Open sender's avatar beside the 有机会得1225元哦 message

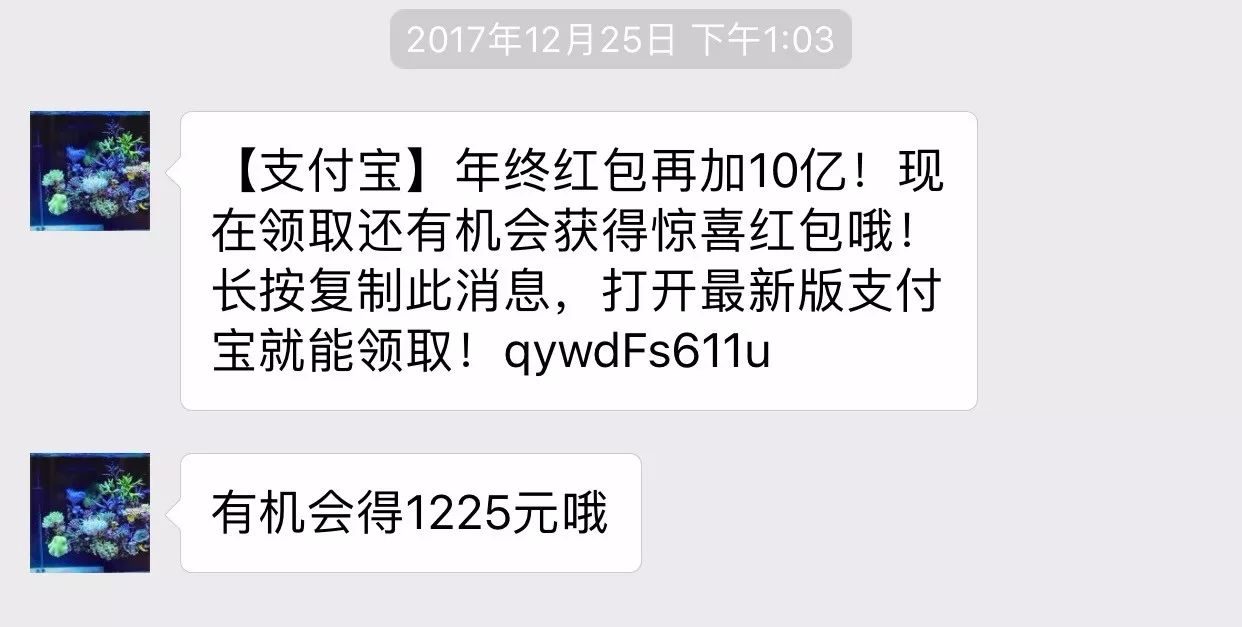pos(90,512)
